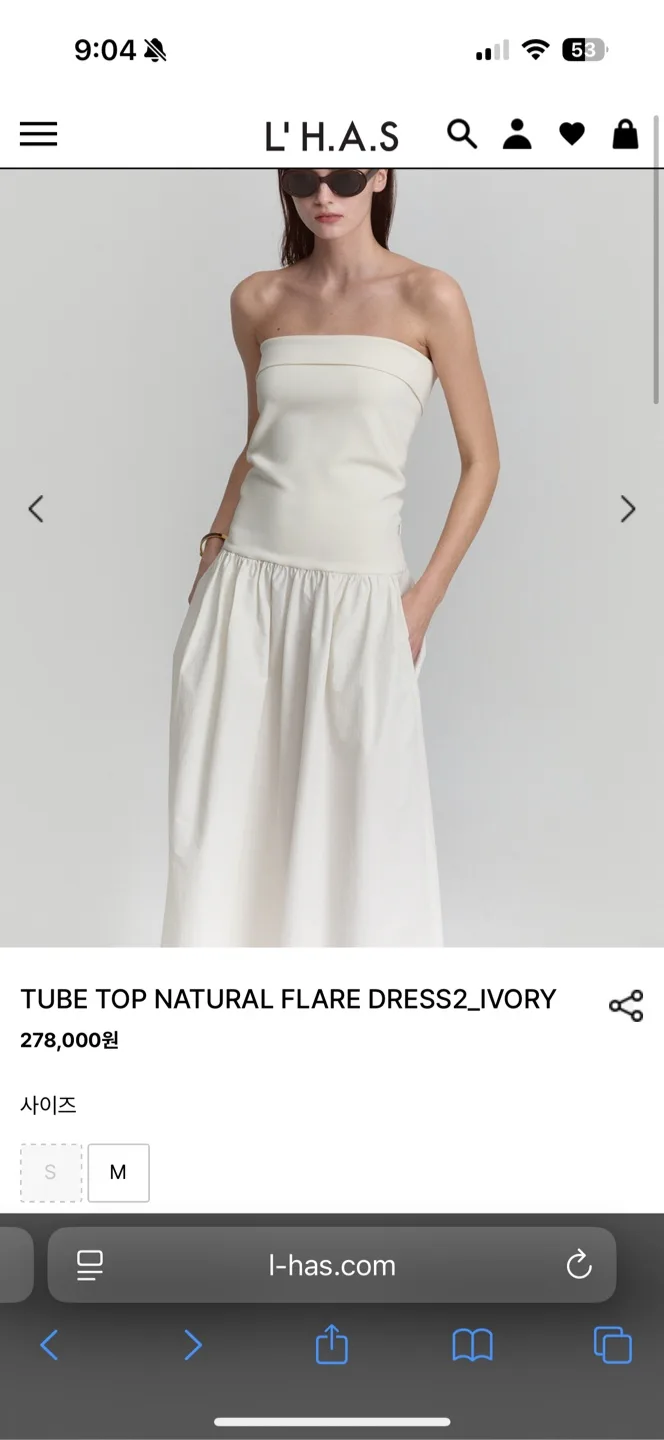Open Safari page settings menu icon
Viewport: 664px width, 1440px height.
point(90,1265)
